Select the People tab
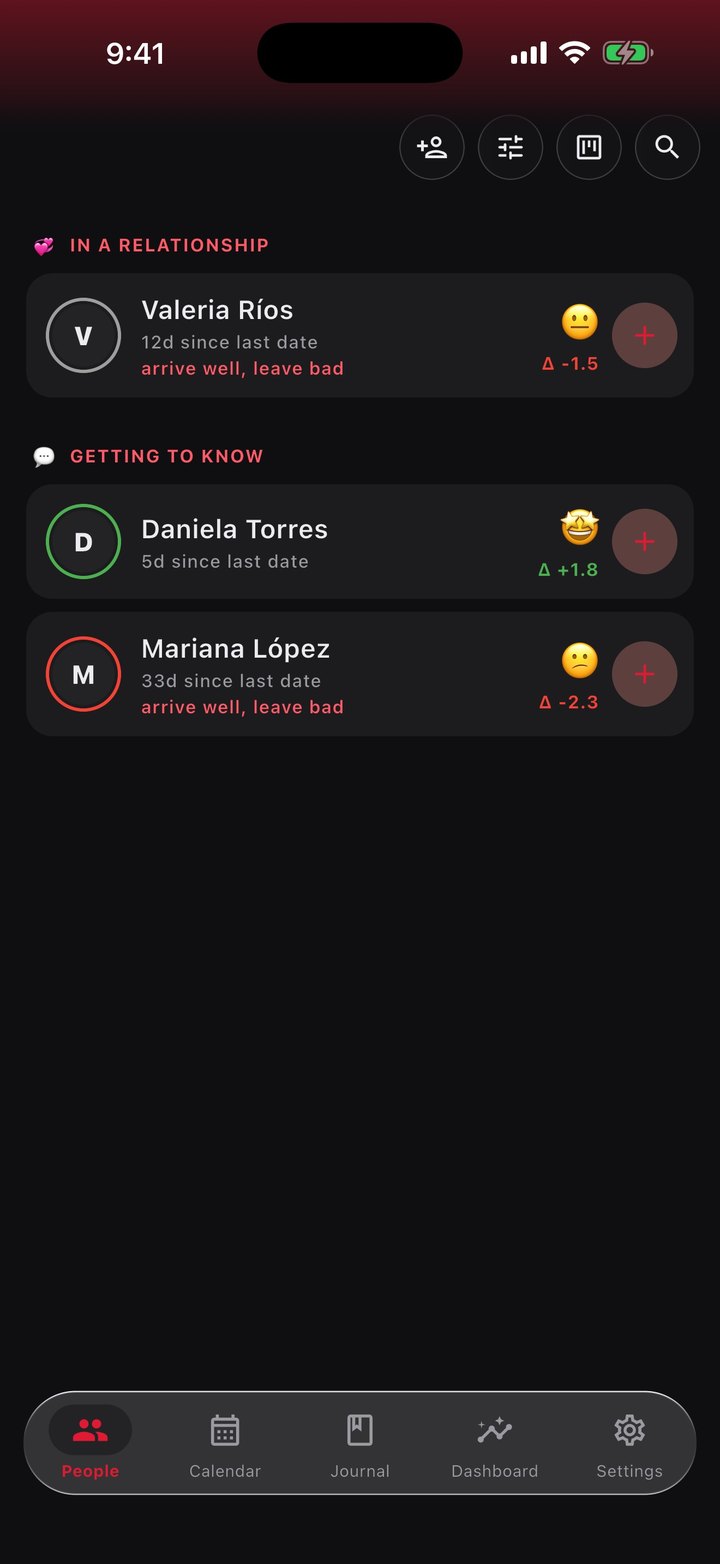The width and height of the screenshot is (720, 1564). coord(90,1444)
